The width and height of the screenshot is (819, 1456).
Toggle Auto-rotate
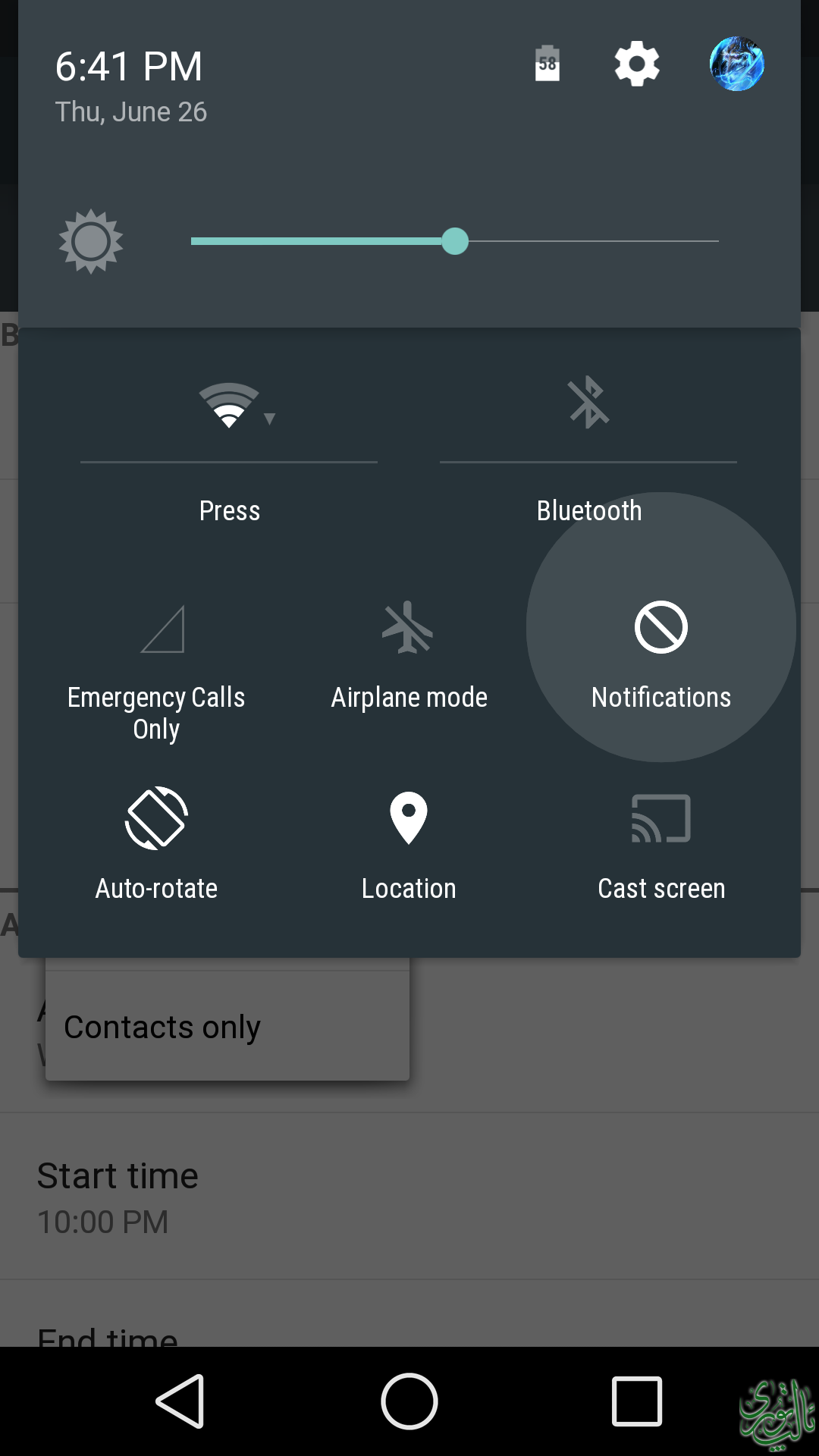[x=156, y=842]
